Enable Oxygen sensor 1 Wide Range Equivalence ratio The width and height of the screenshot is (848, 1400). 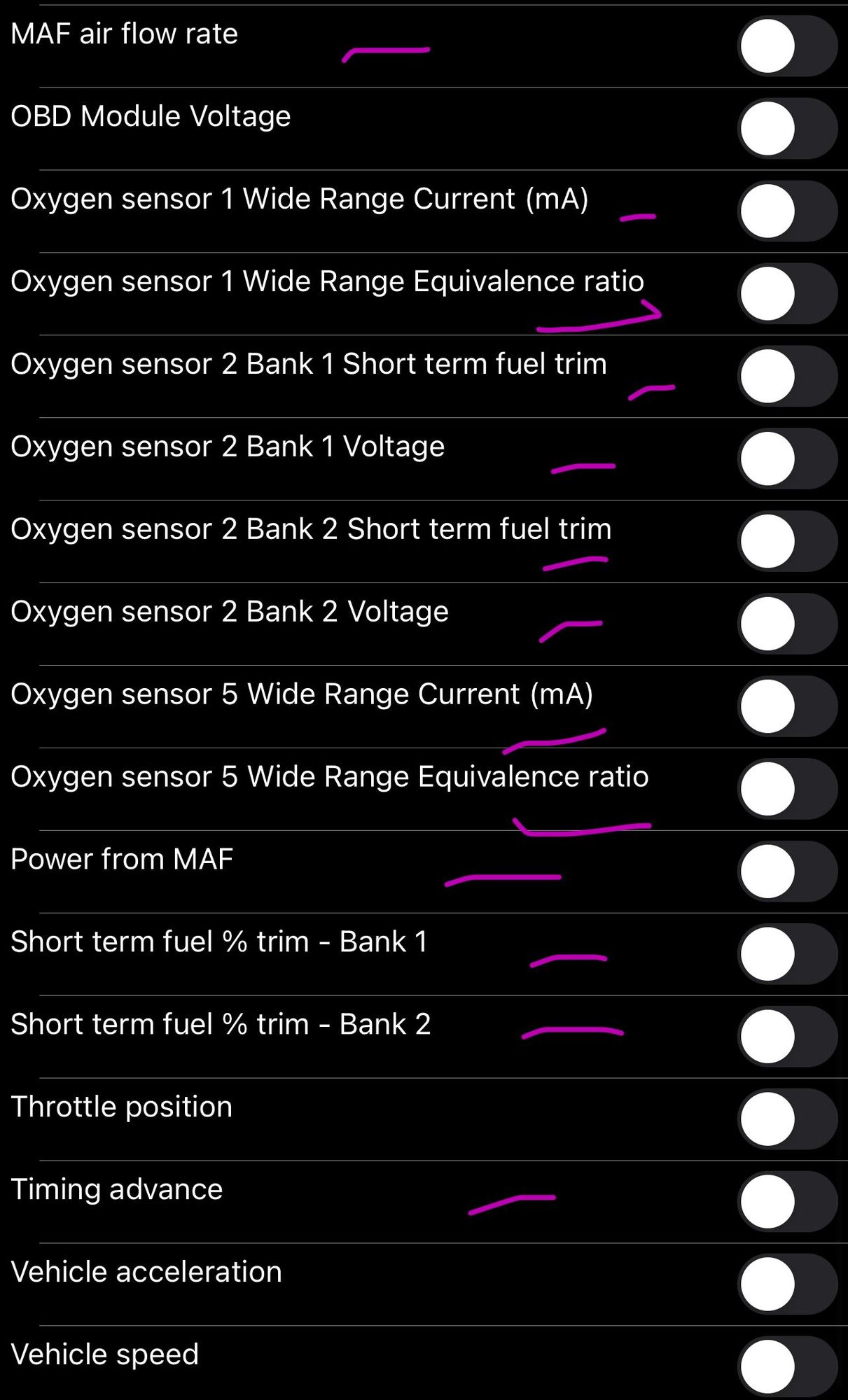[787, 294]
